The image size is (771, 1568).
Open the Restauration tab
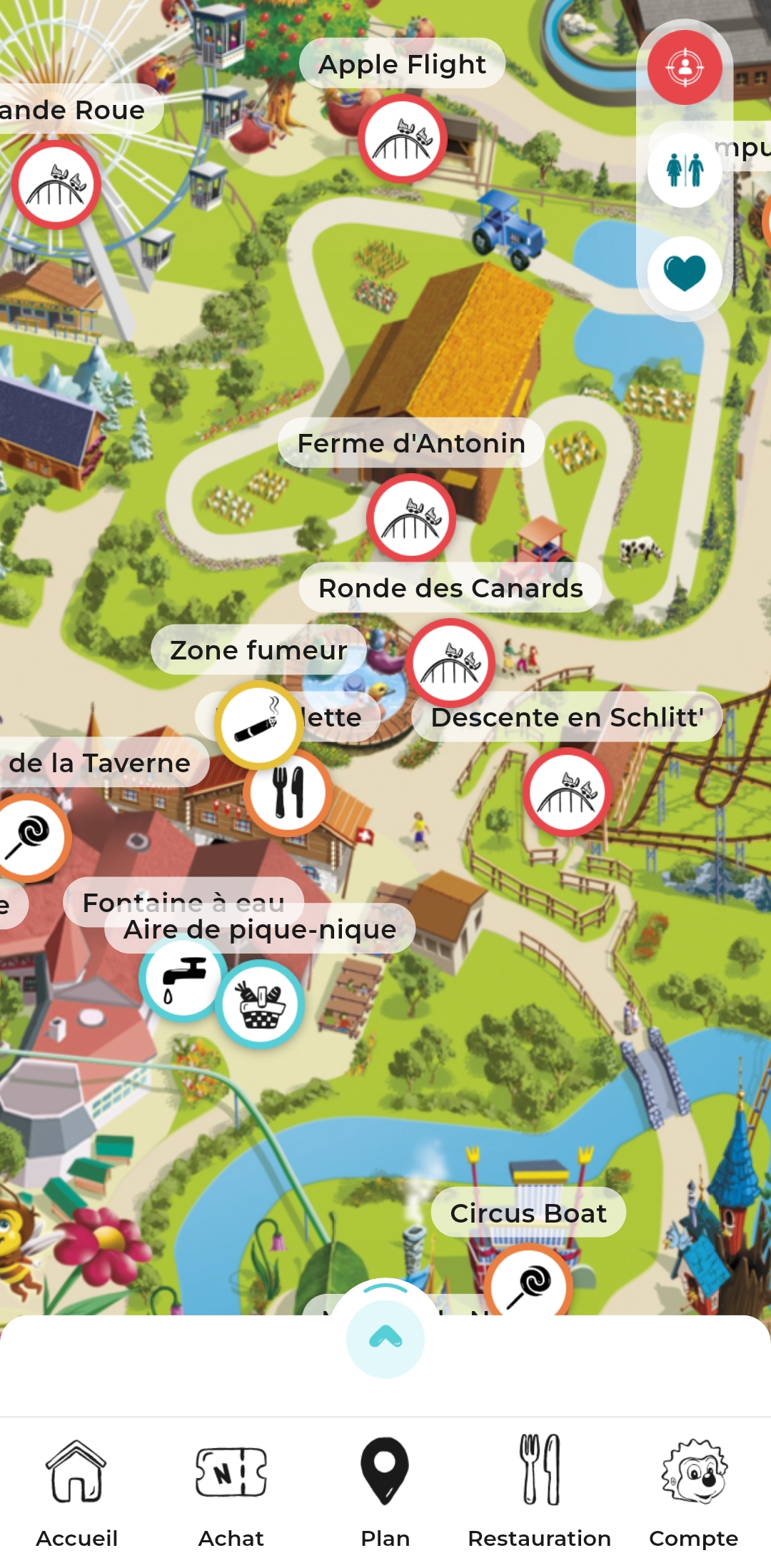coord(539,1492)
